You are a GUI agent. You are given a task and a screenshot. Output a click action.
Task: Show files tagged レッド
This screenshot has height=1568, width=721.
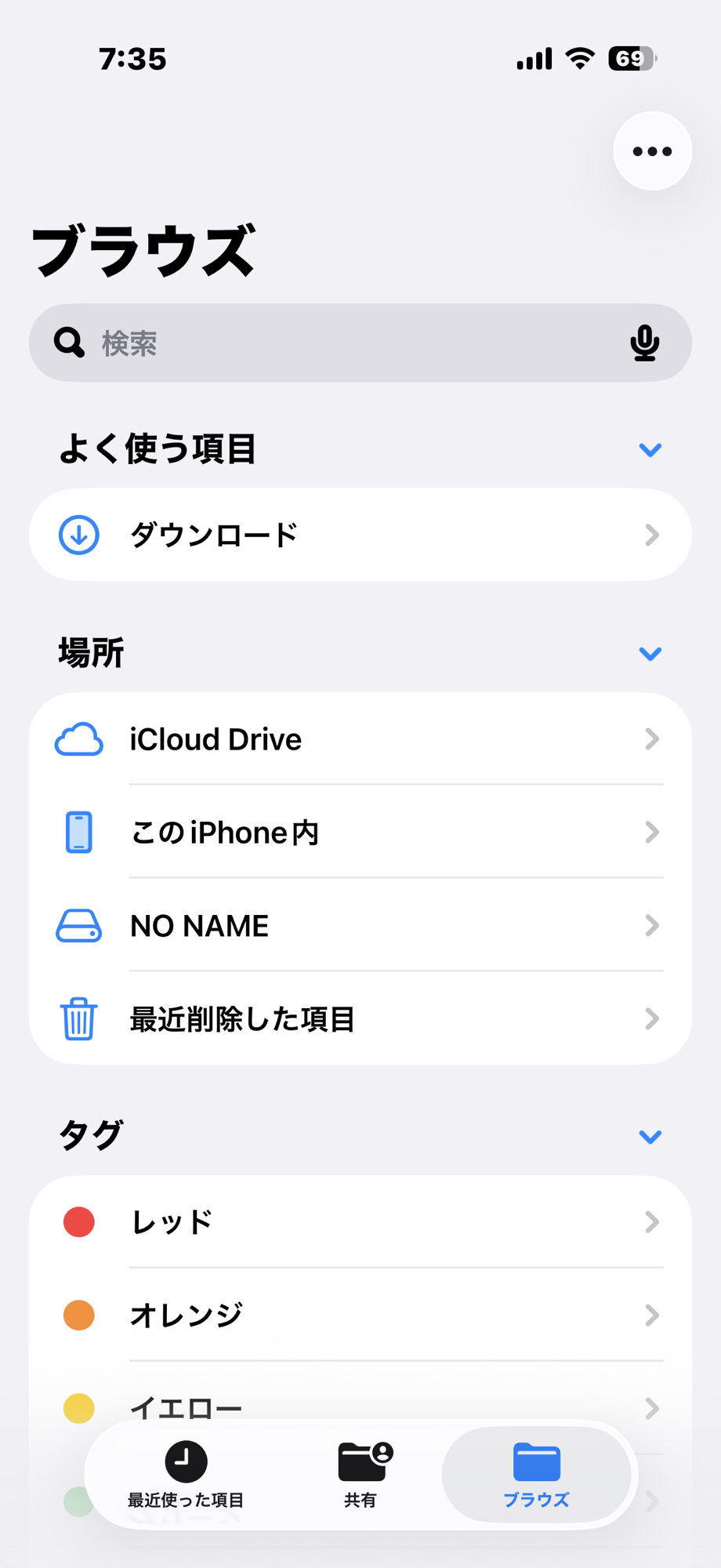tap(360, 1222)
